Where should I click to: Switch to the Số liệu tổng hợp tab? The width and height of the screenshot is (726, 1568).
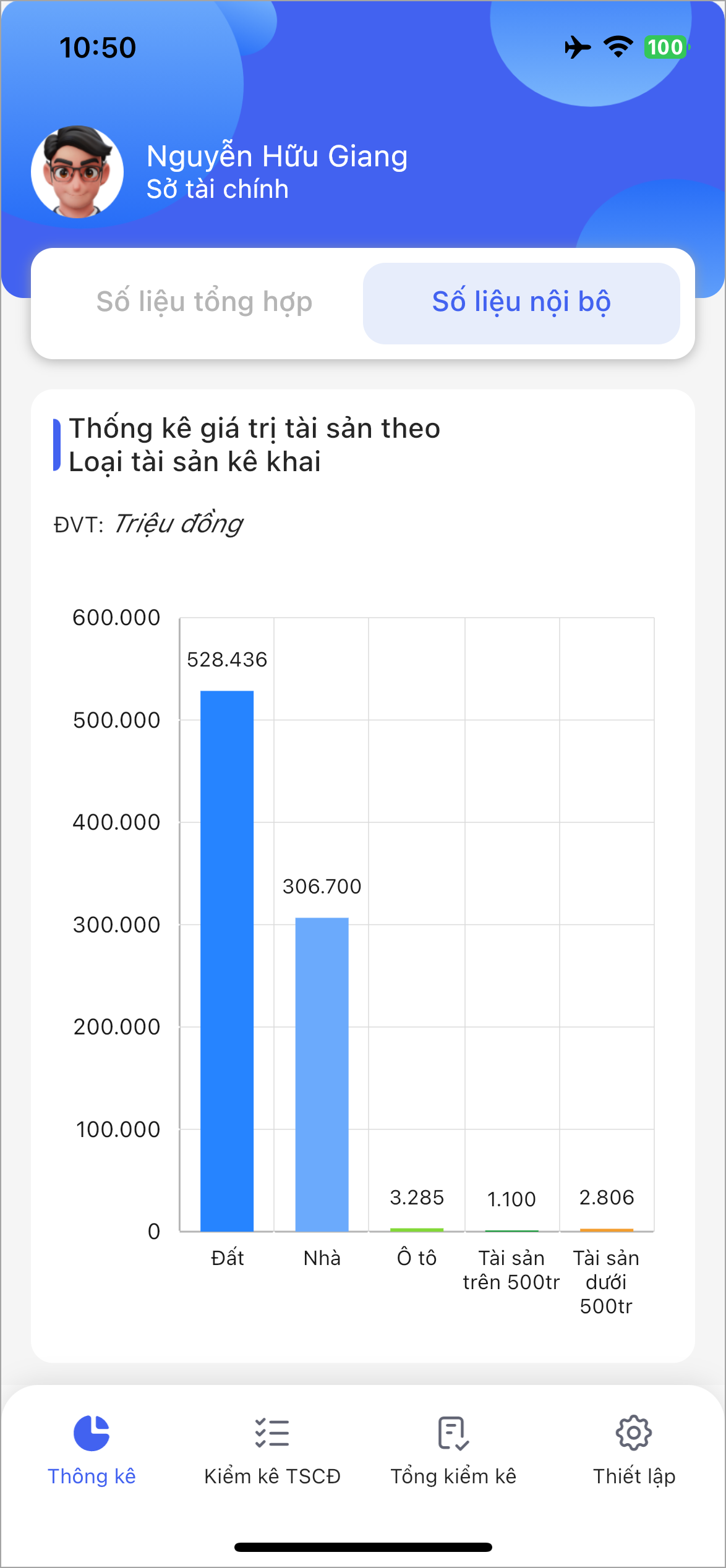click(x=204, y=302)
